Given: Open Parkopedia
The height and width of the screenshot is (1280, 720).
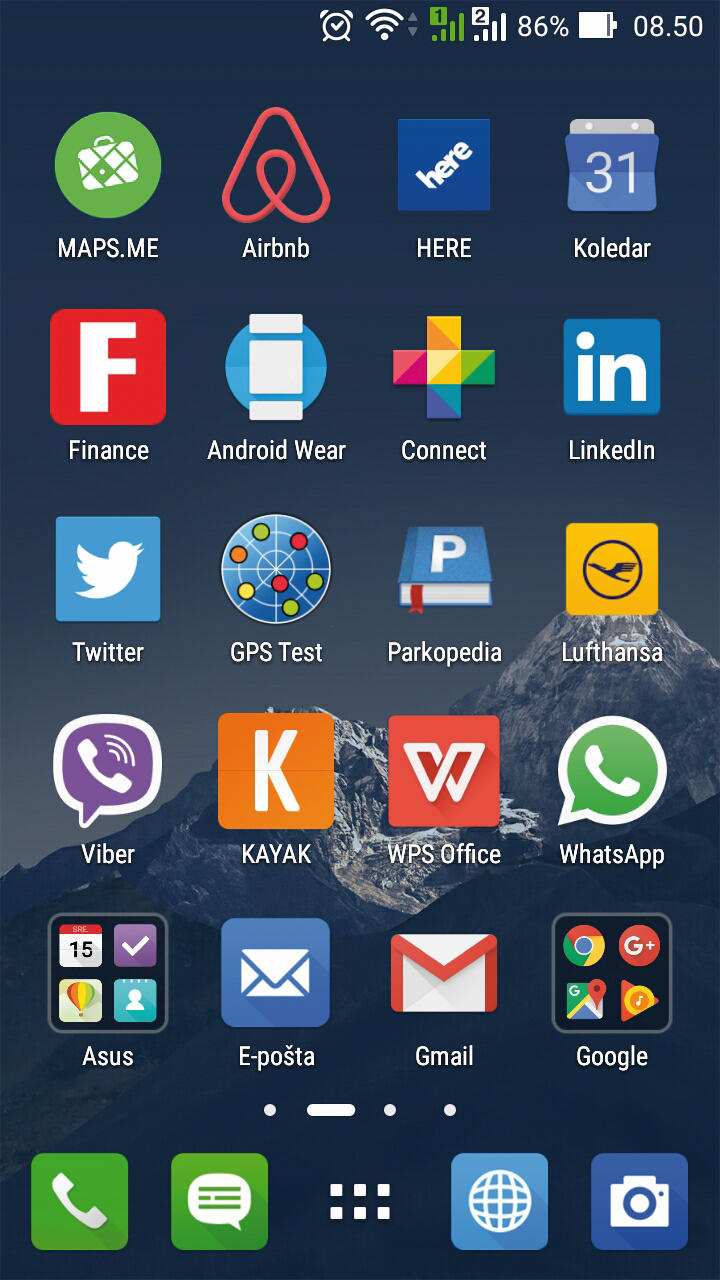Looking at the screenshot, I should tap(444, 569).
